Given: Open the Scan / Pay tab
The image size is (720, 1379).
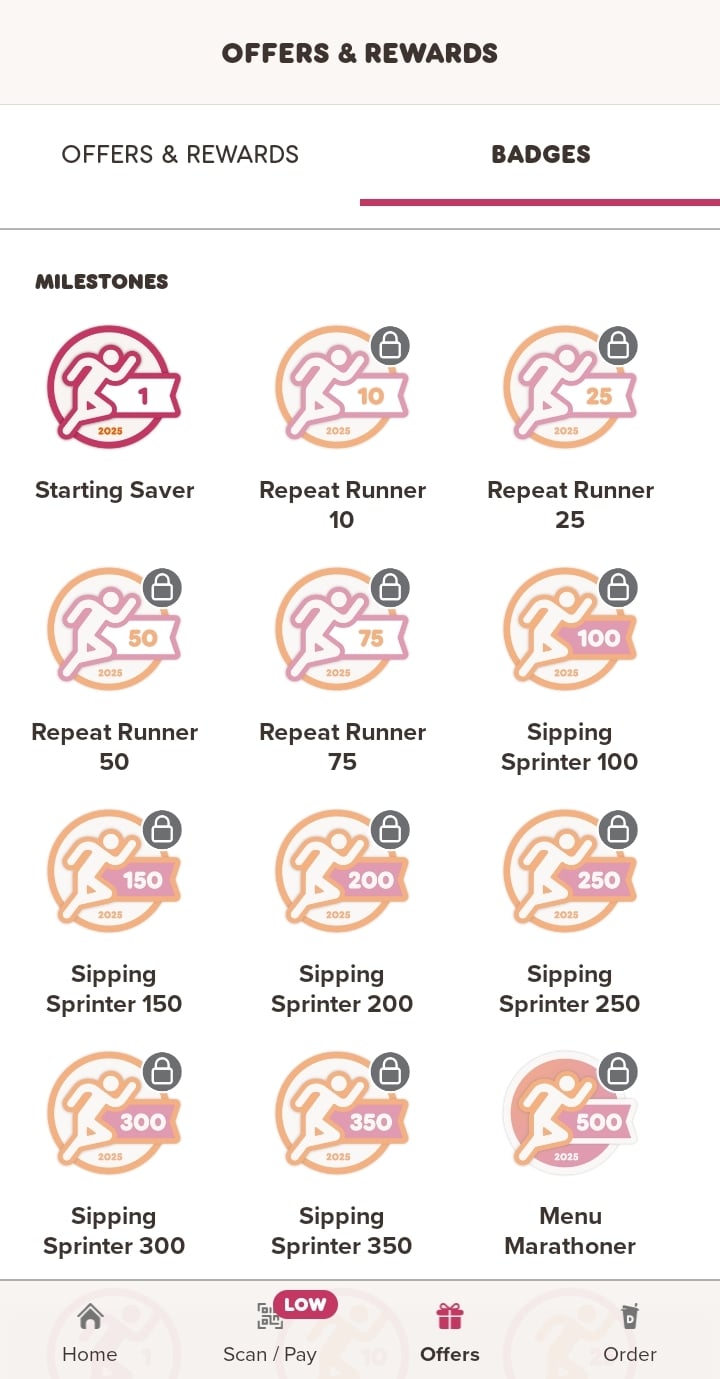Looking at the screenshot, I should 270,1332.
